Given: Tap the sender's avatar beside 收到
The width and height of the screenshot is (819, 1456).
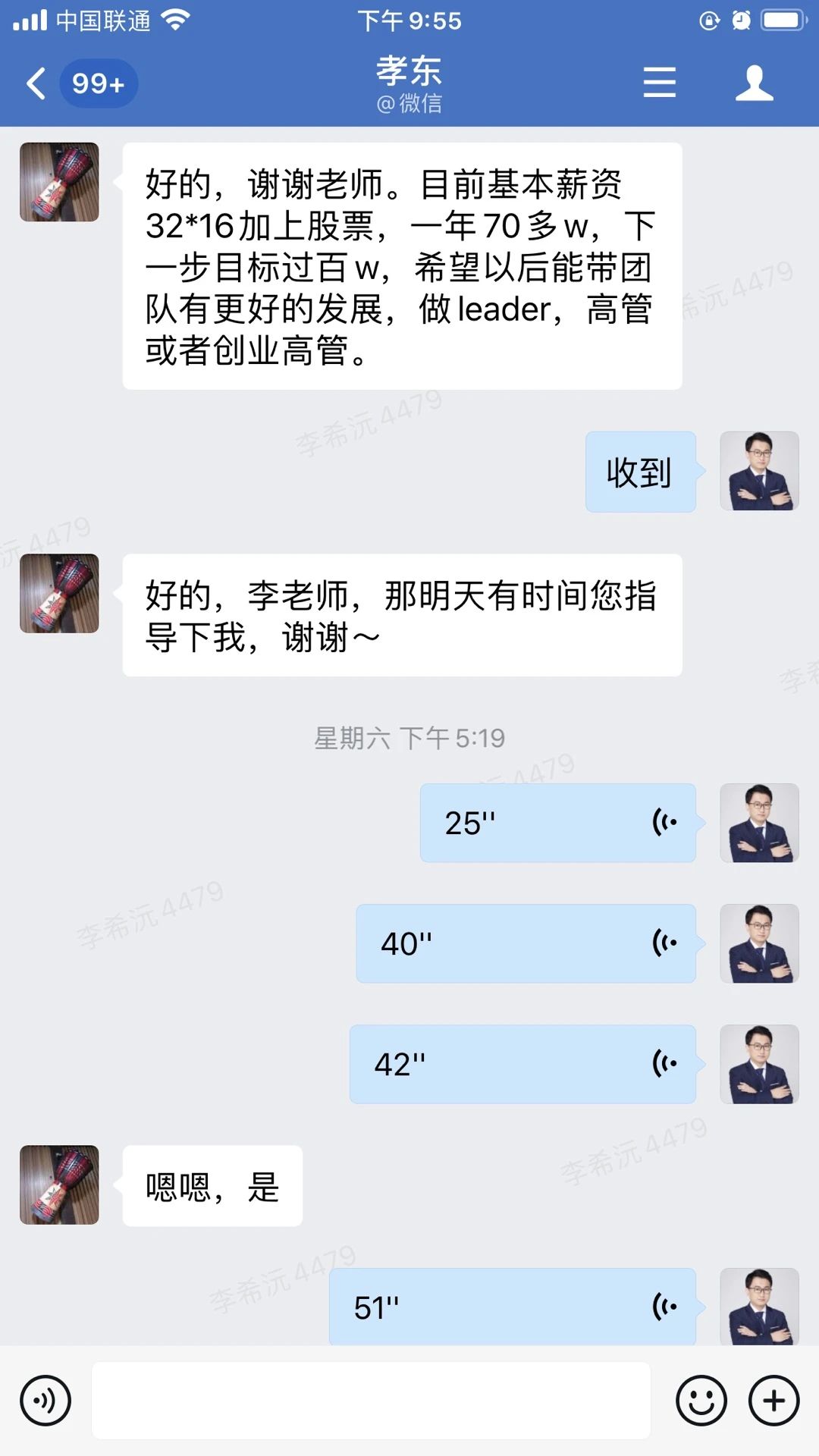Looking at the screenshot, I should click(759, 471).
